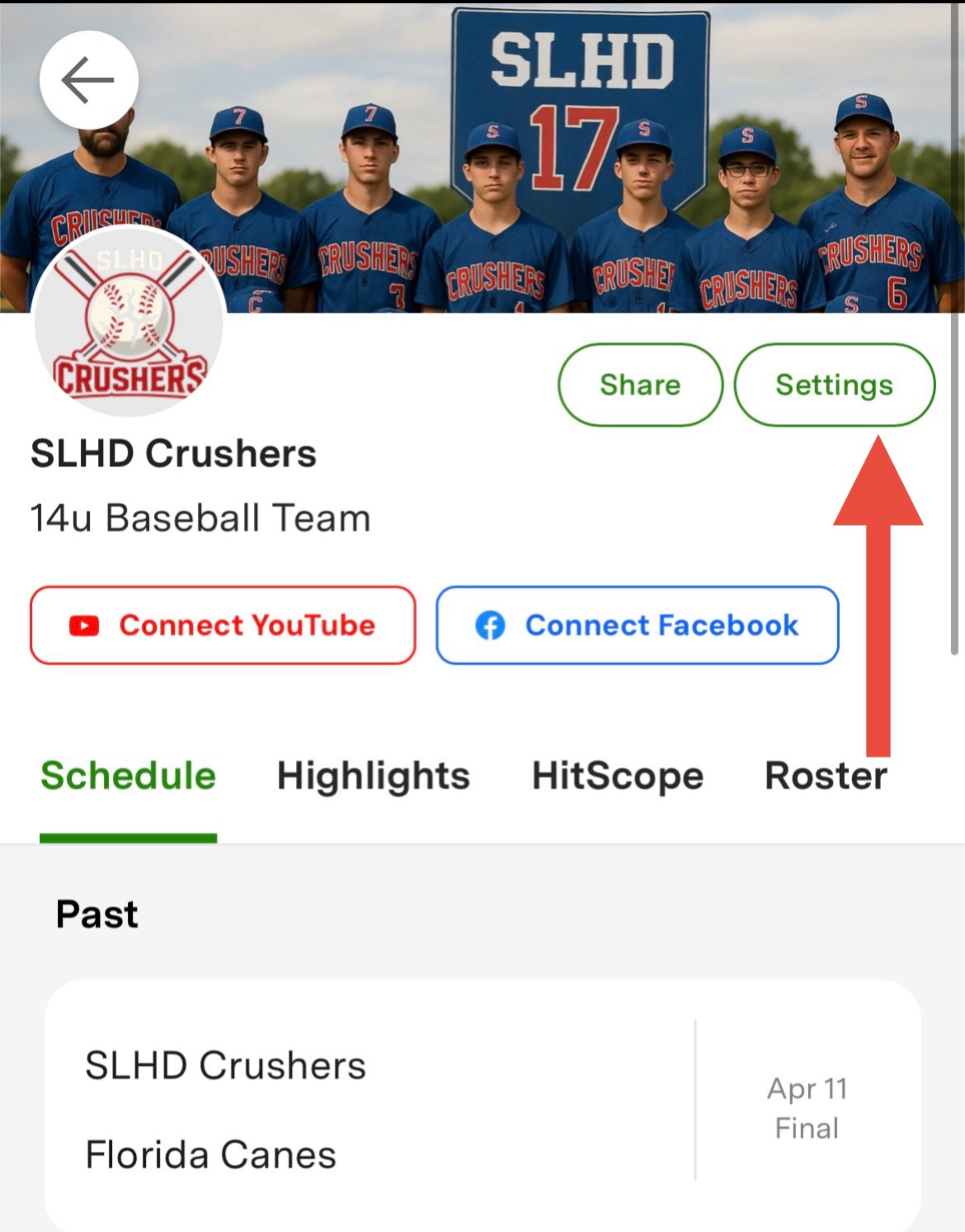Connect a Facebook account
The width and height of the screenshot is (965, 1232).
coord(637,625)
